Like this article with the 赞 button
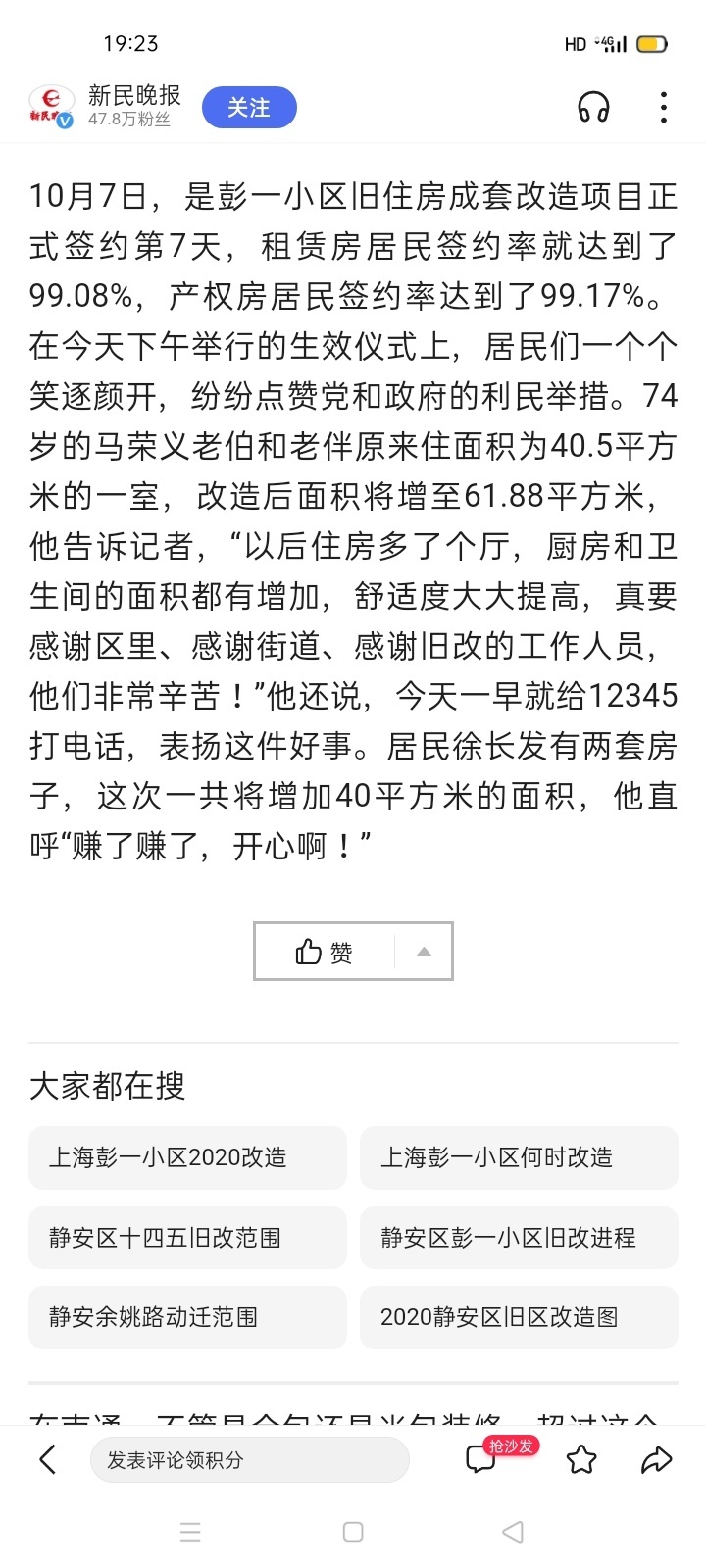Image resolution: width=706 pixels, height=1568 pixels. click(325, 952)
